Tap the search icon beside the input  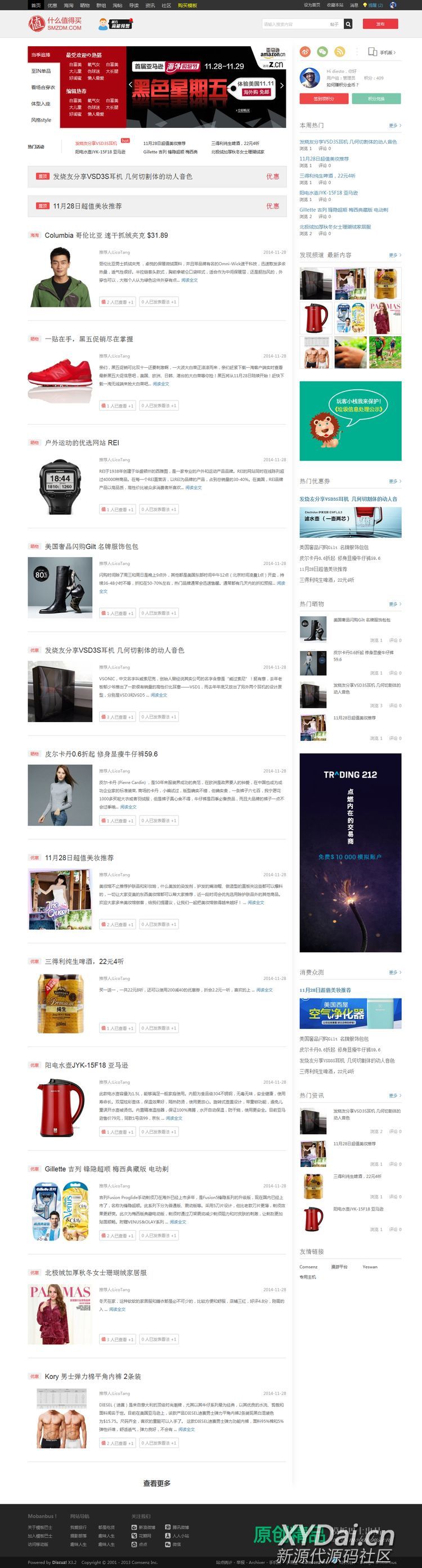point(348,24)
